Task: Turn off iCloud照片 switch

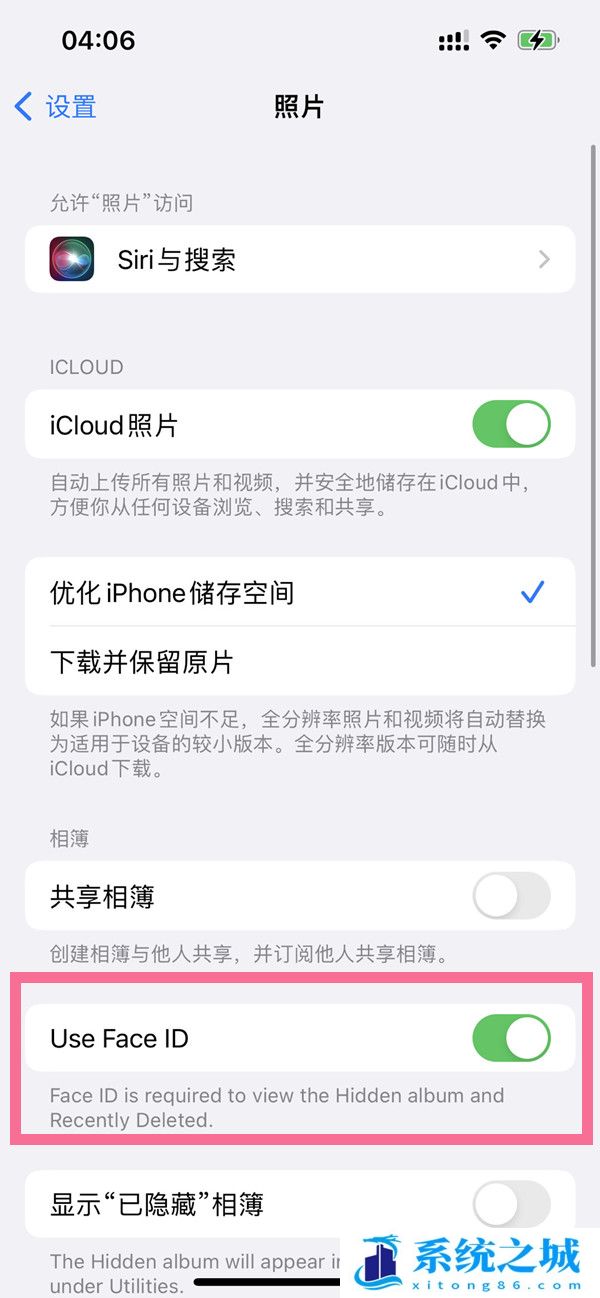Action: 510,425
